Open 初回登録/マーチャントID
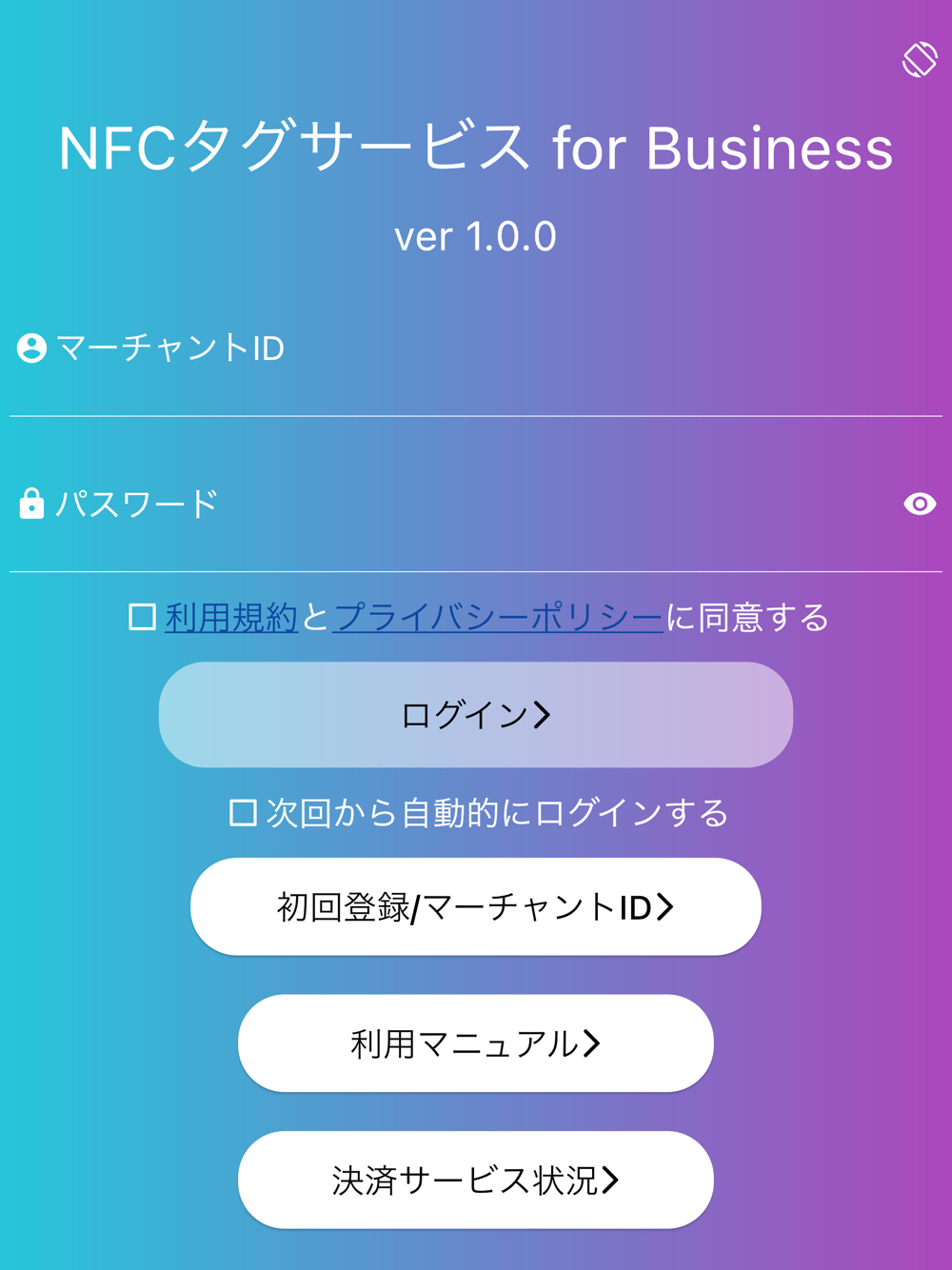 pos(476,907)
